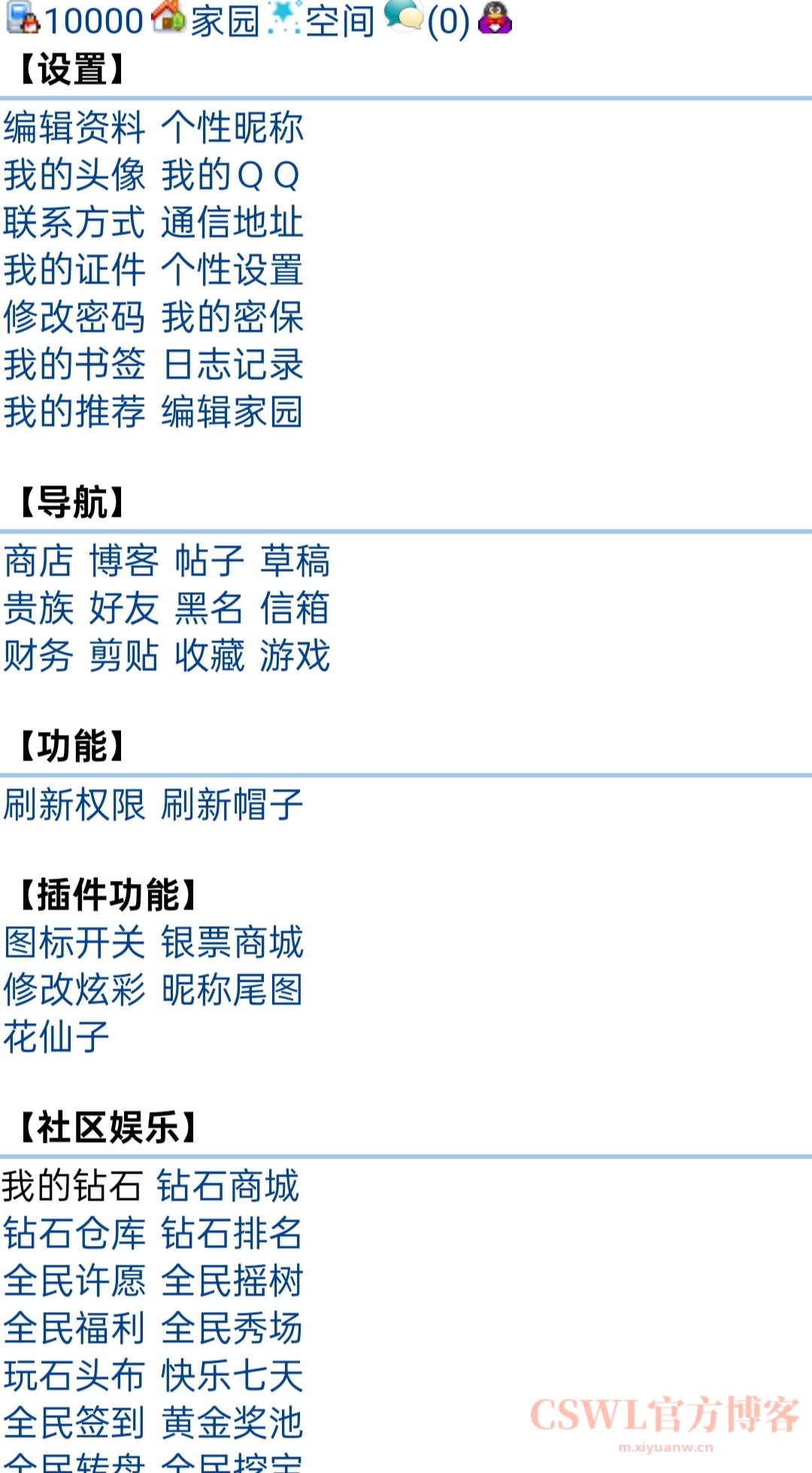812x1473 pixels.
Task: Tap the QQ penguin icon
Action: point(495,19)
